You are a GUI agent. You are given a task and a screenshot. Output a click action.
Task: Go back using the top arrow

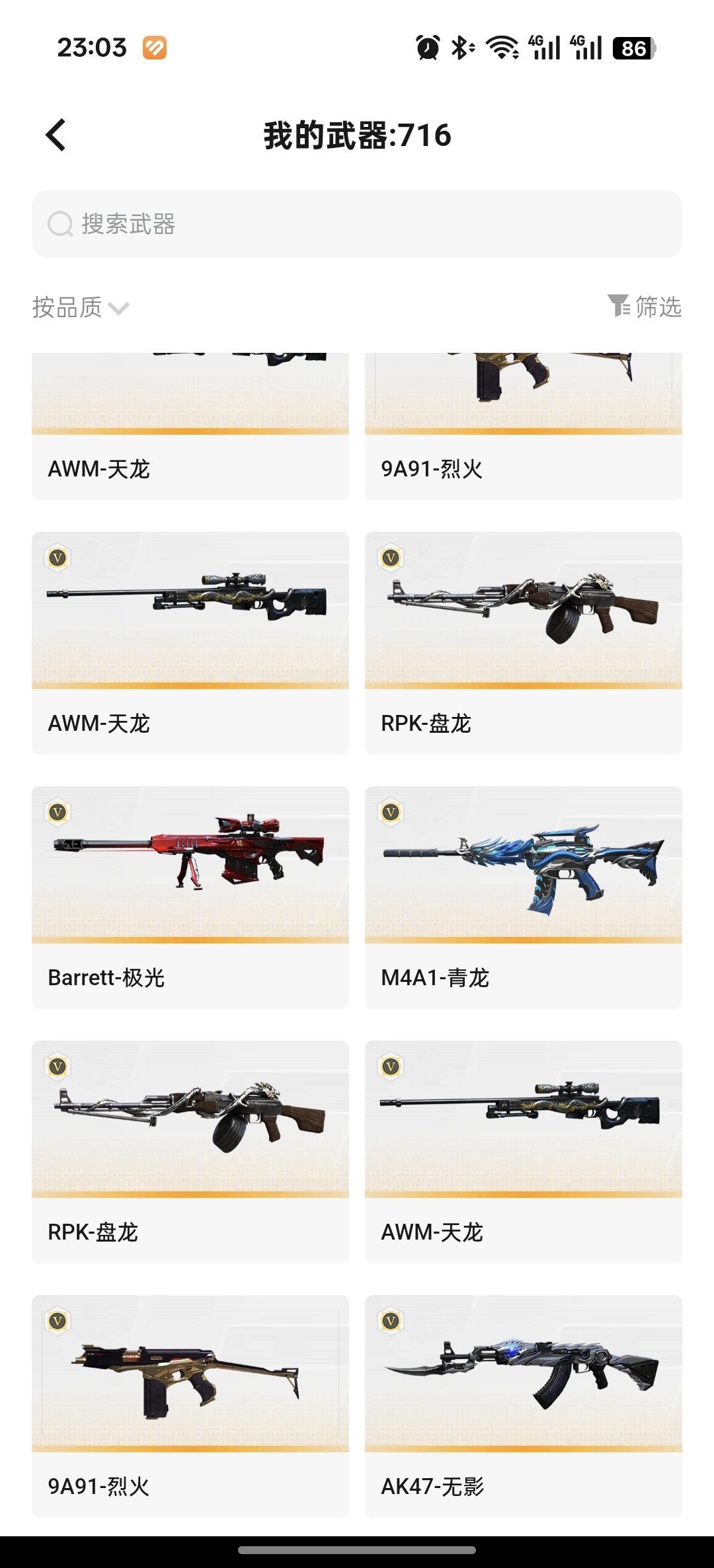pos(56,135)
